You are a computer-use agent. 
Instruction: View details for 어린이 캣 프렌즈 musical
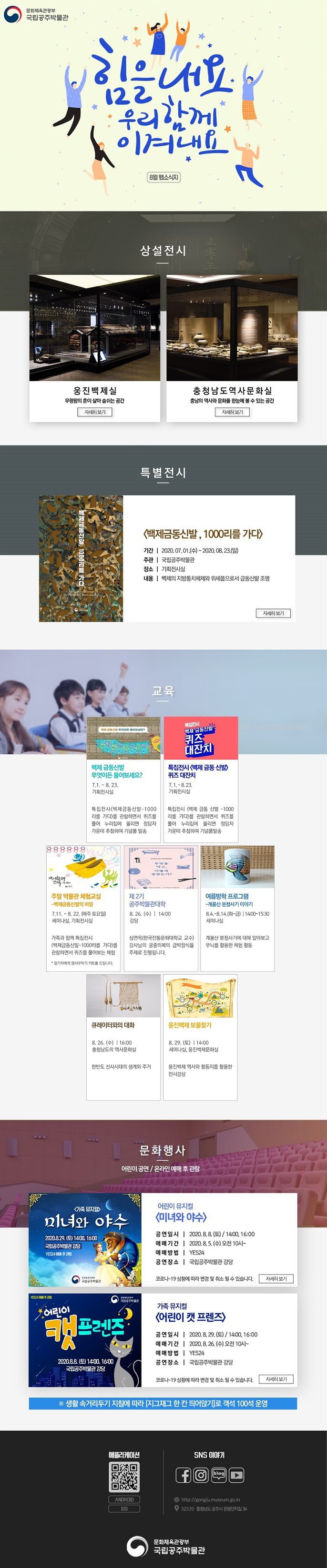276,1379
